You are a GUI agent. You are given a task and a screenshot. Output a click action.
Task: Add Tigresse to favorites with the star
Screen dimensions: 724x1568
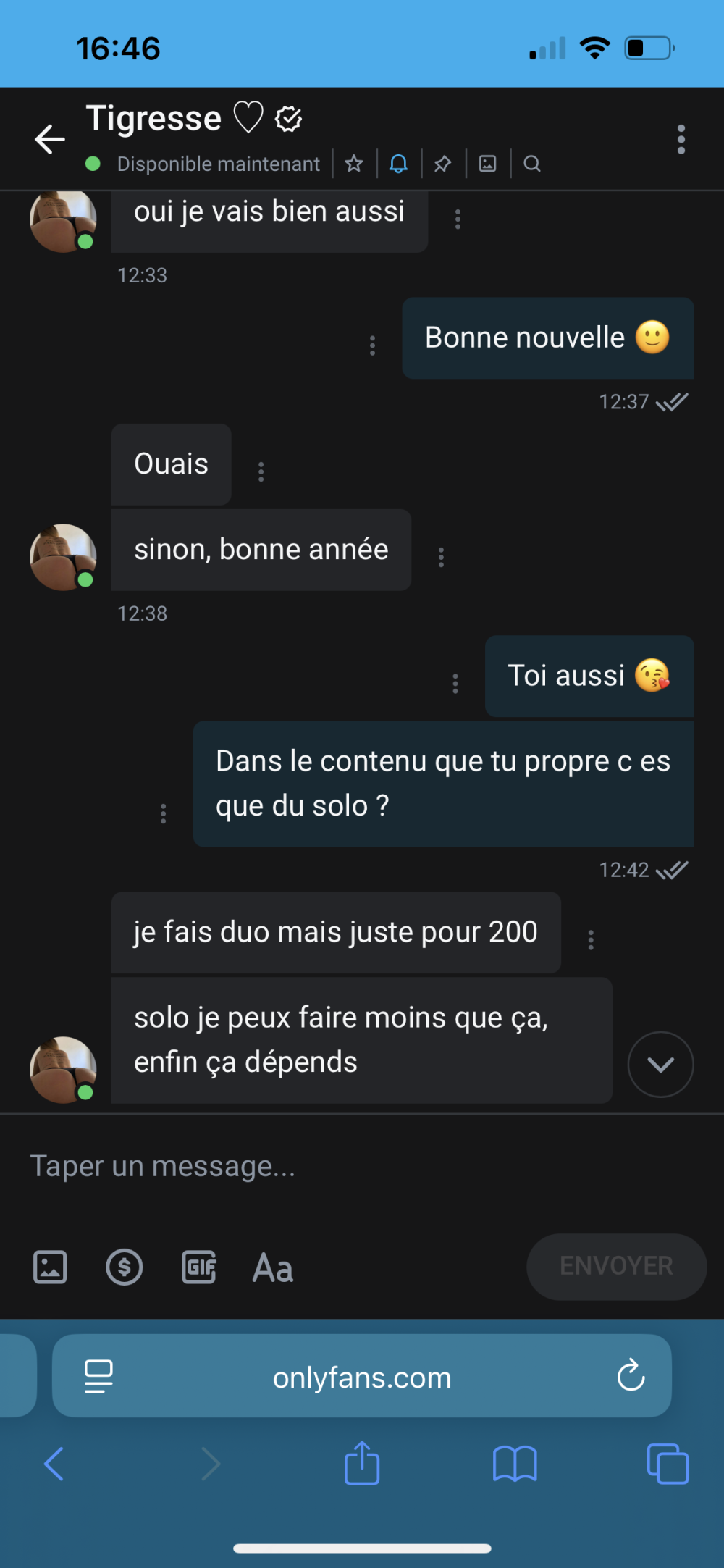354,164
